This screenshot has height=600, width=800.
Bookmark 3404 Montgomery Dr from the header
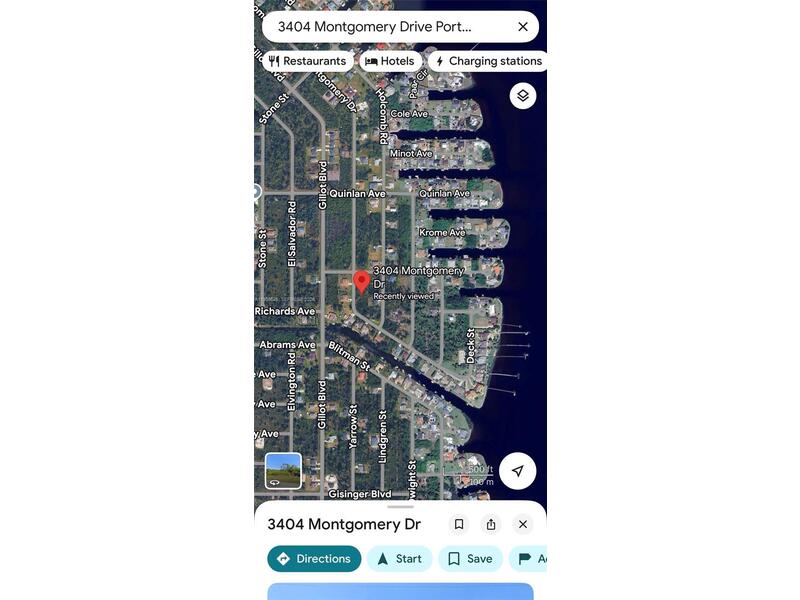pyautogui.click(x=459, y=524)
